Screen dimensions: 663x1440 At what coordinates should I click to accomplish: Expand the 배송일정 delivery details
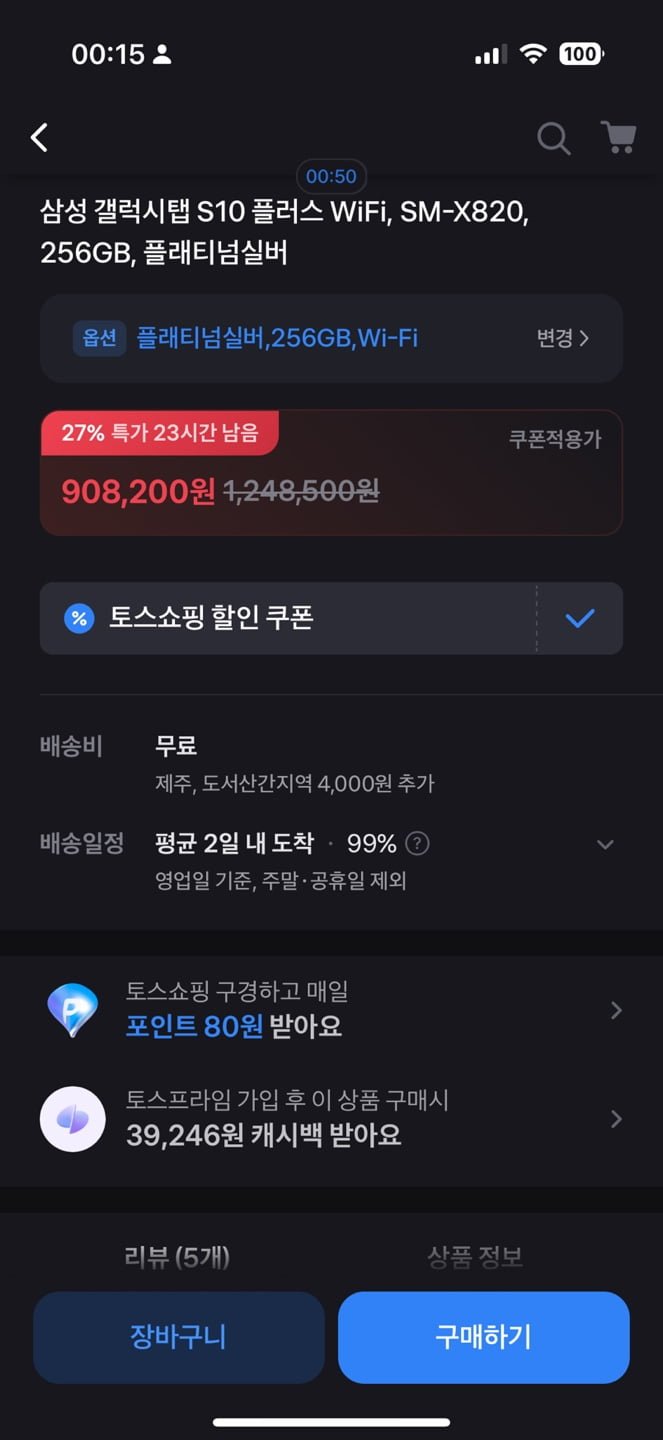click(x=605, y=845)
